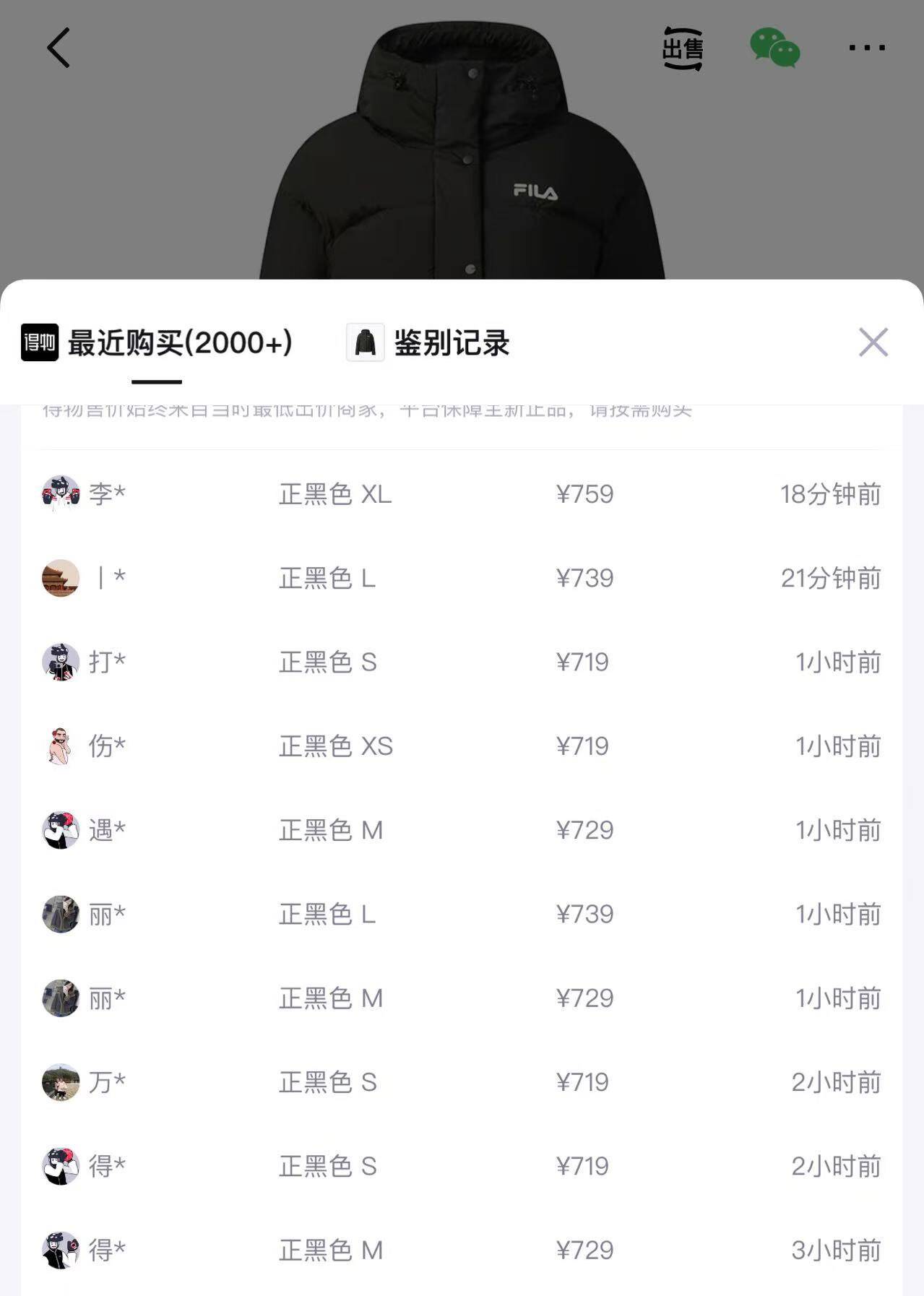Share via the WeChat icon
This screenshot has width=924, height=1296.
point(774,48)
